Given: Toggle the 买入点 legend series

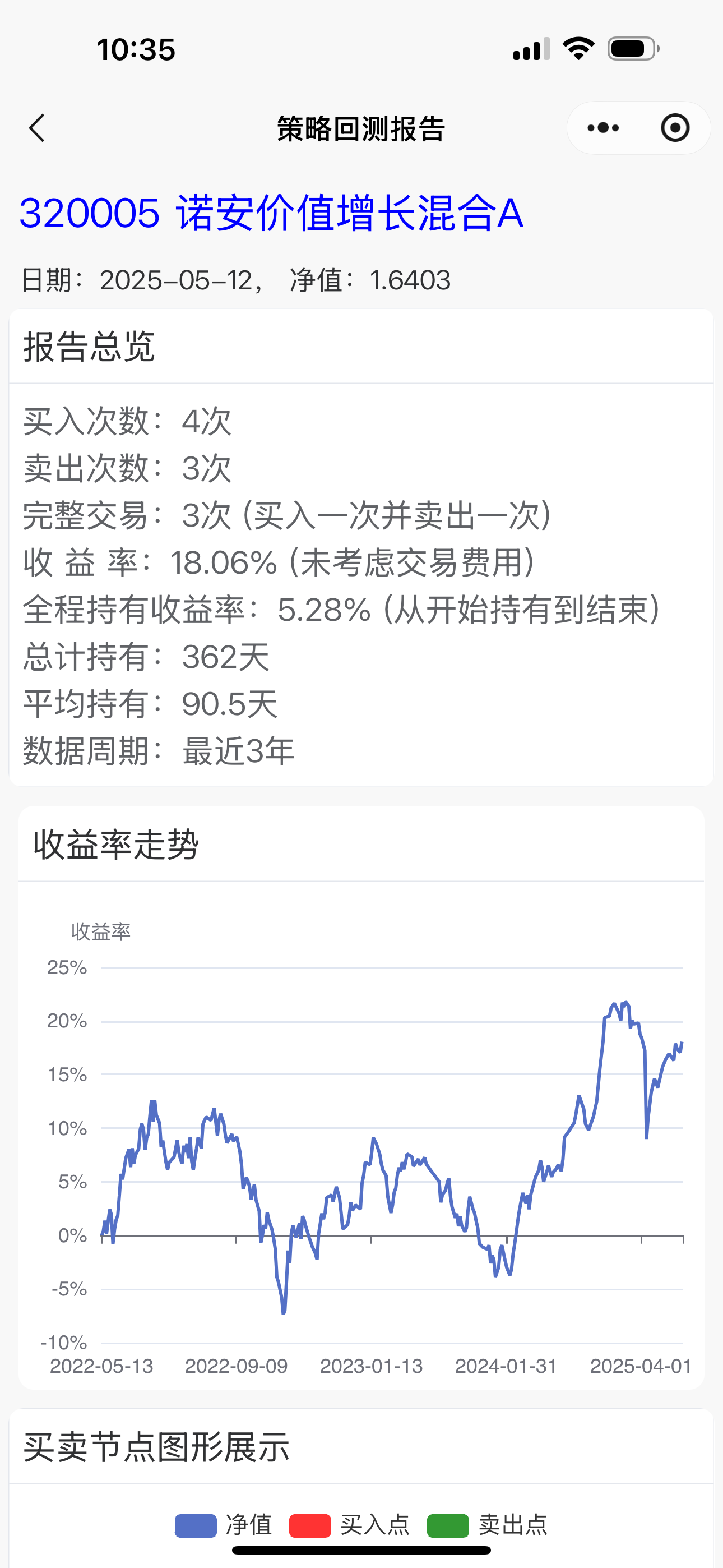Looking at the screenshot, I should [349, 1525].
